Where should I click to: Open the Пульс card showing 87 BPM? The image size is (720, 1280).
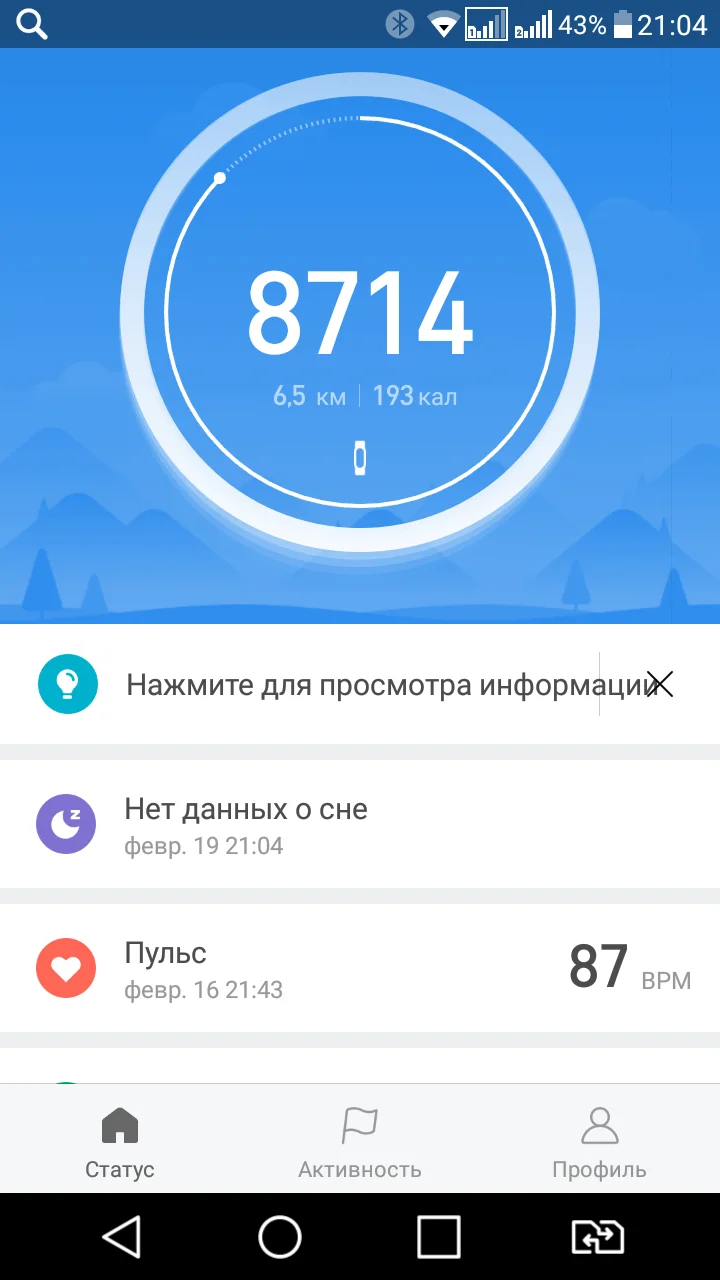coord(360,967)
